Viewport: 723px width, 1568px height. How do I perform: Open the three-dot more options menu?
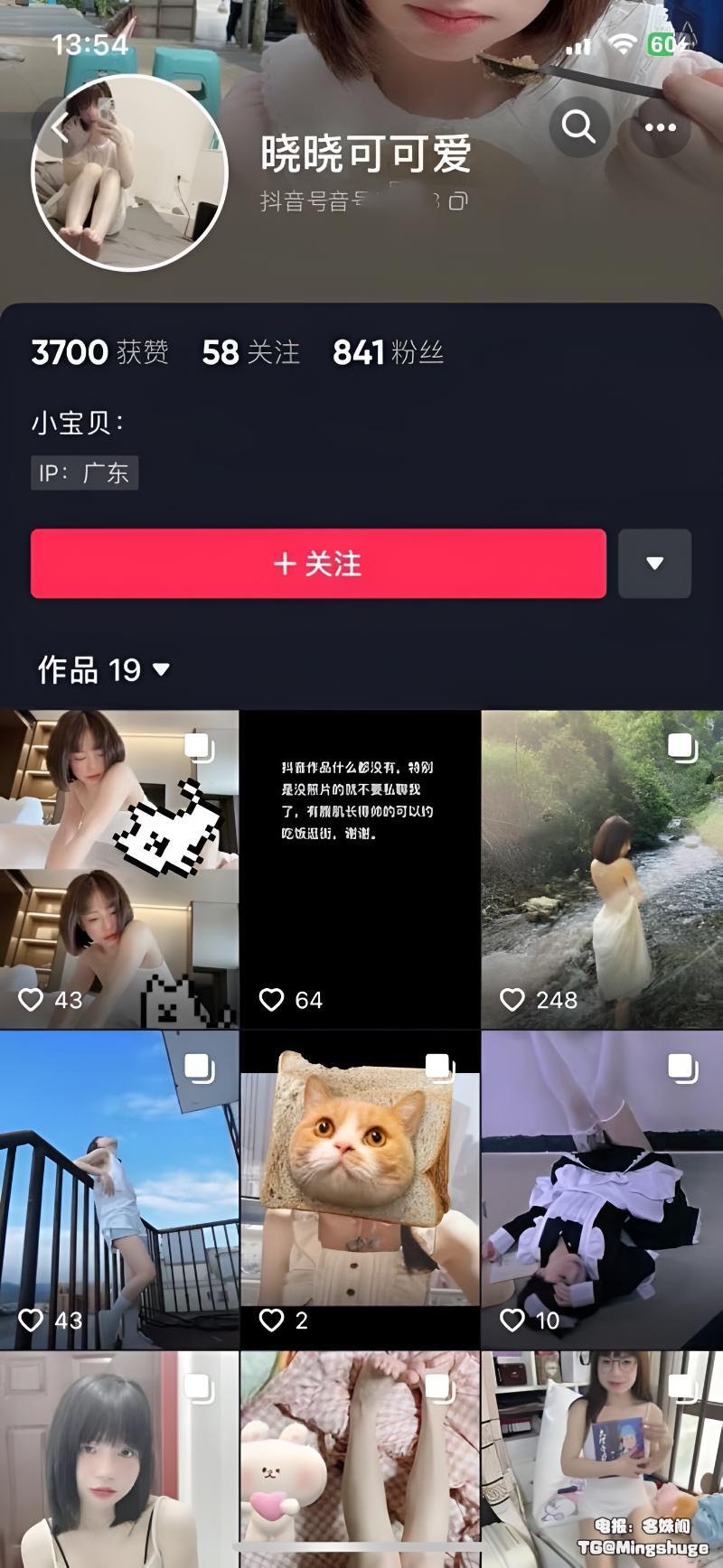pos(660,126)
